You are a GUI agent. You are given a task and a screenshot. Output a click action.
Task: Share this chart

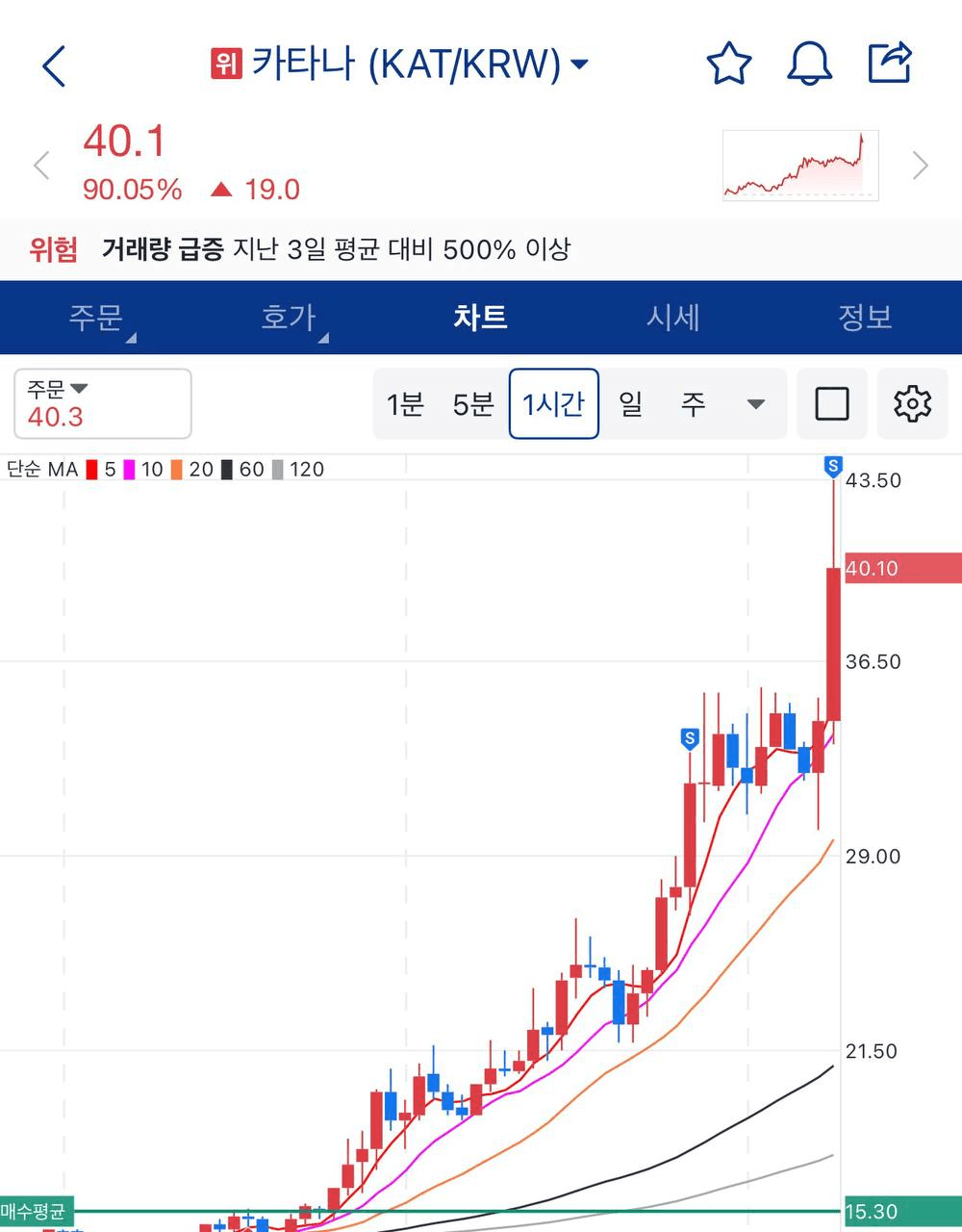(890, 64)
